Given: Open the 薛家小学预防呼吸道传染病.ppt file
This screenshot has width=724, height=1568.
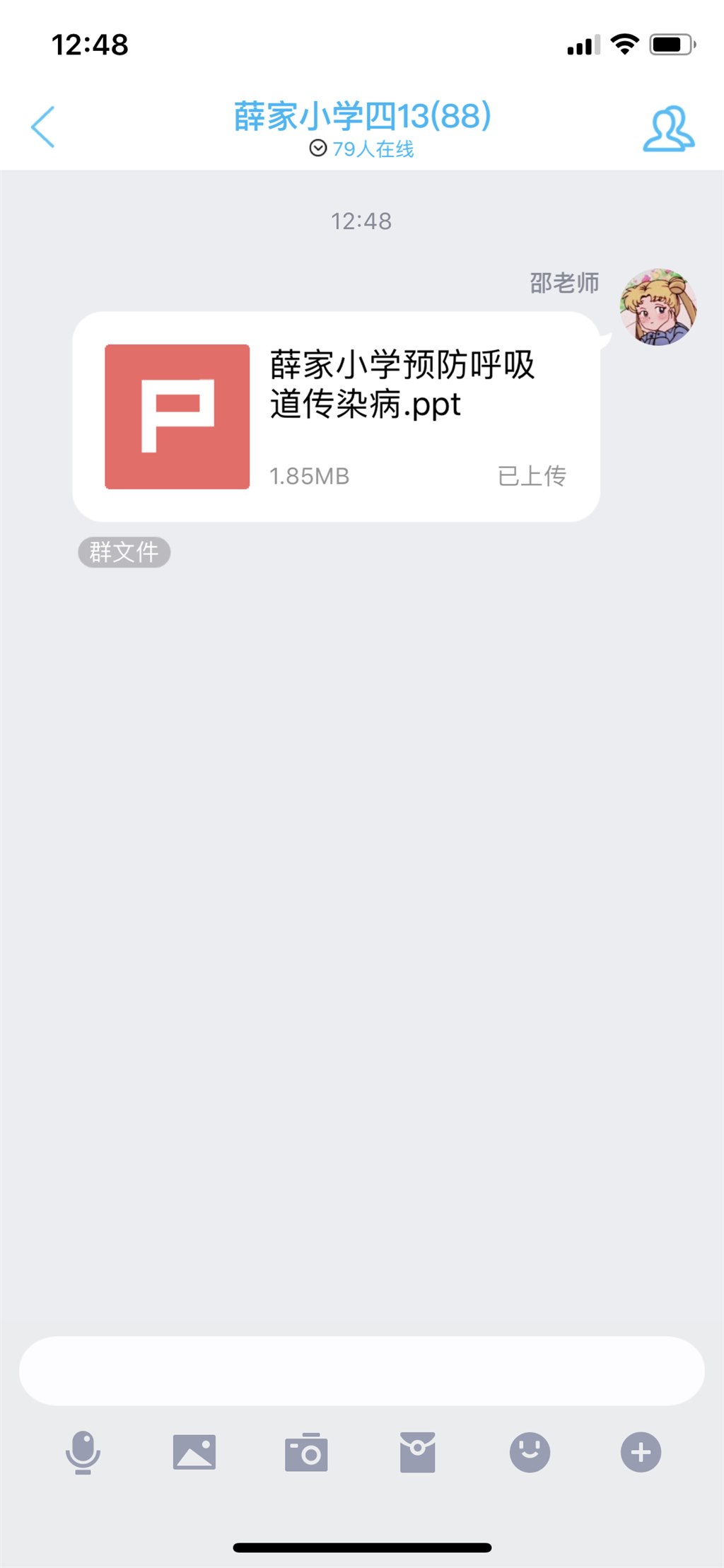Looking at the screenshot, I should 336,417.
